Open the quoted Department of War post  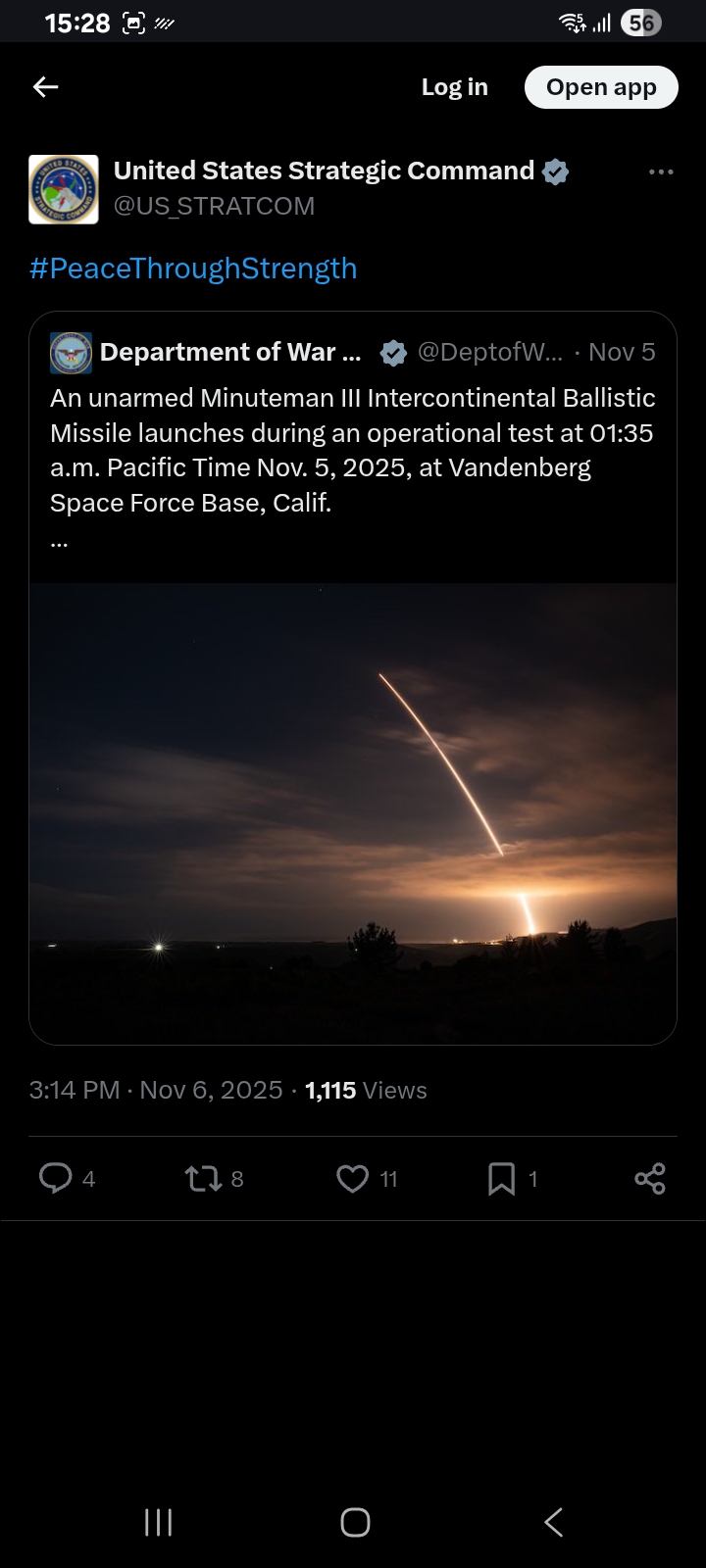click(353, 451)
